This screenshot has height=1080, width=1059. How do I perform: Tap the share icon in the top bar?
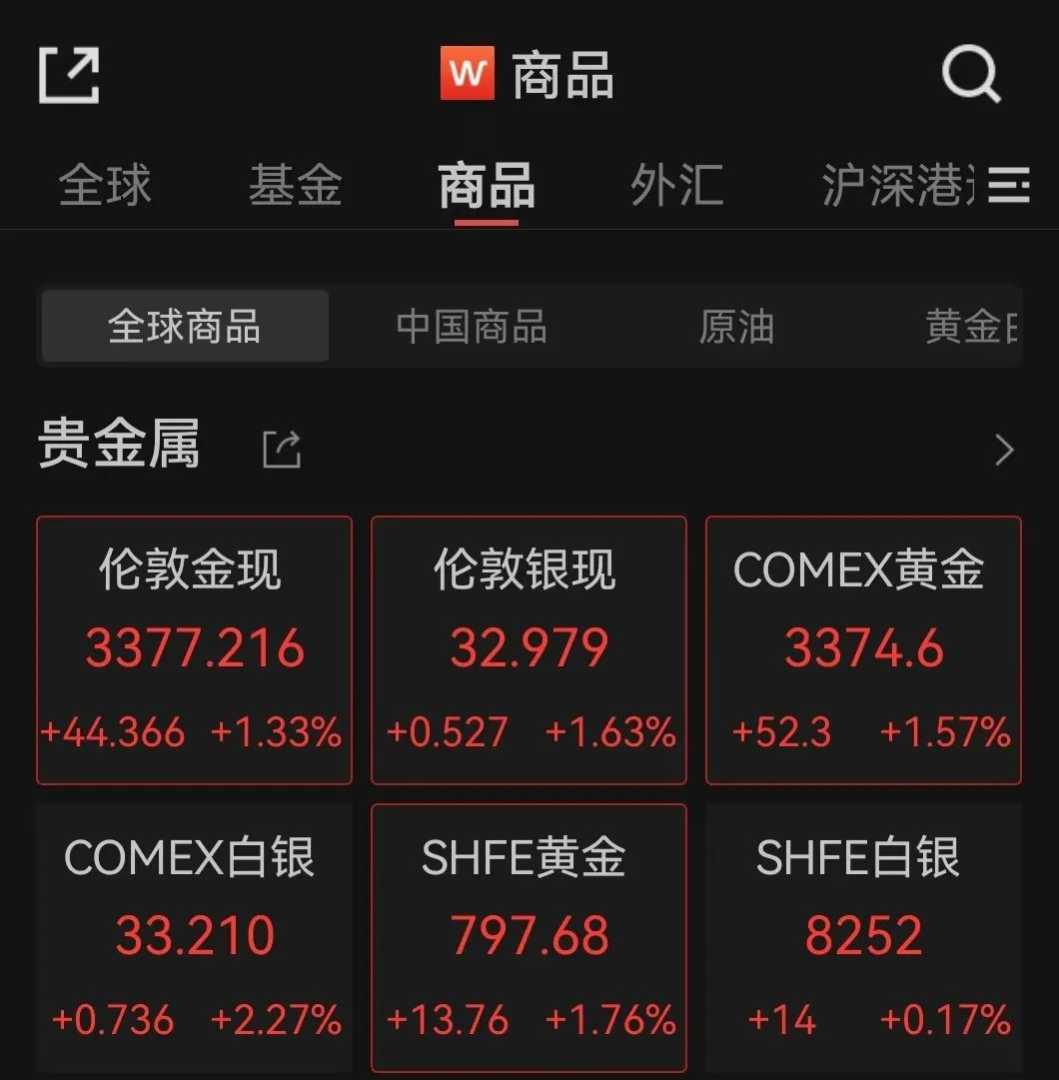68,75
